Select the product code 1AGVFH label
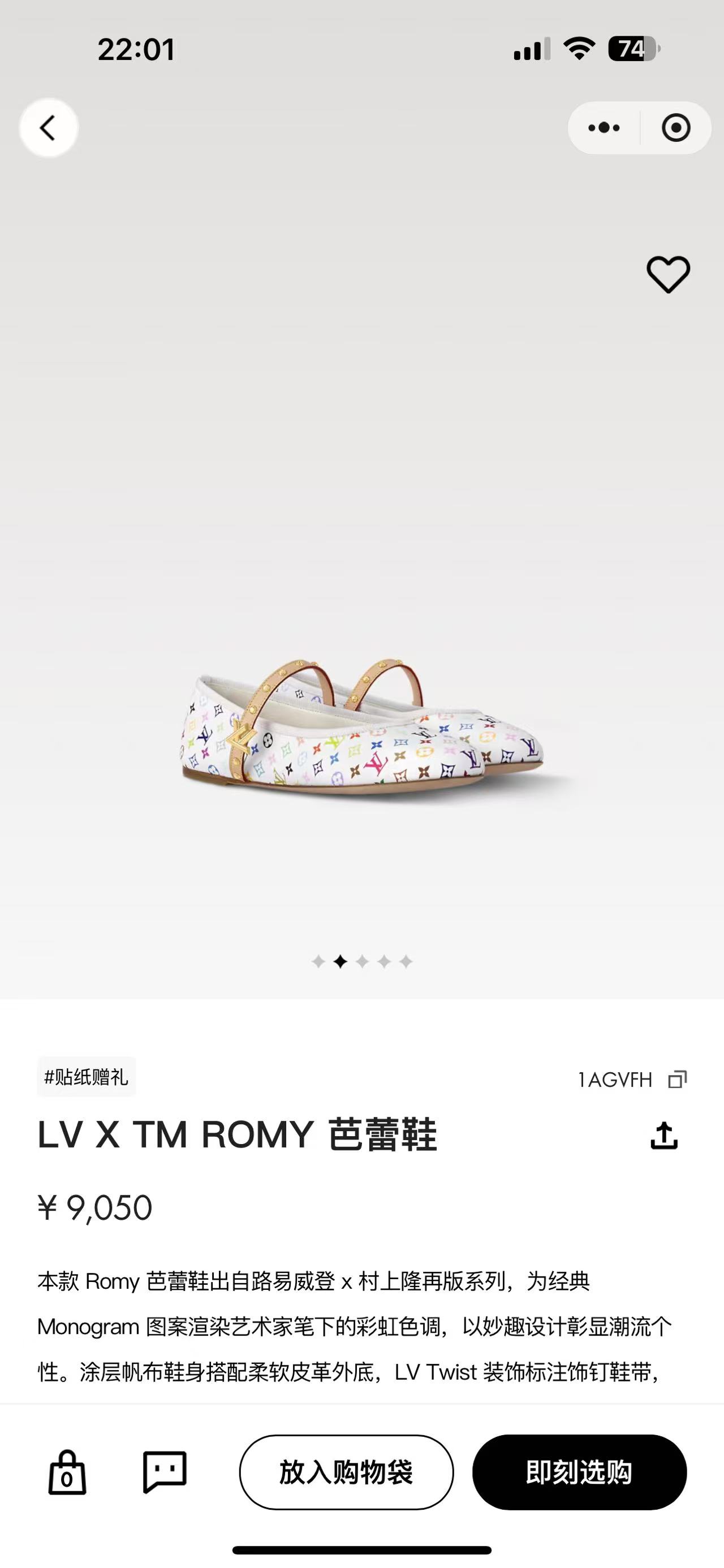The image size is (724, 1568). (x=615, y=1079)
